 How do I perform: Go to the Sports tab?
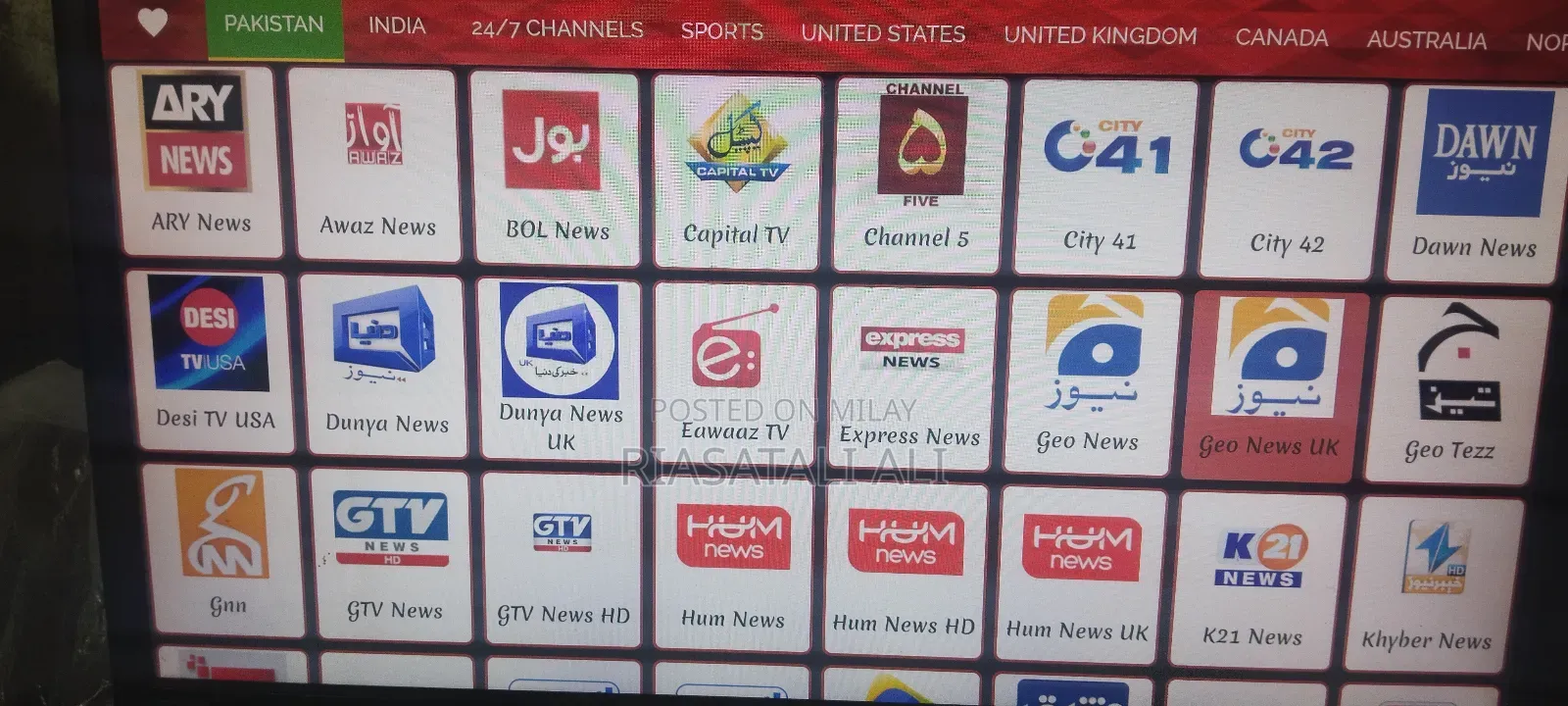point(721,31)
